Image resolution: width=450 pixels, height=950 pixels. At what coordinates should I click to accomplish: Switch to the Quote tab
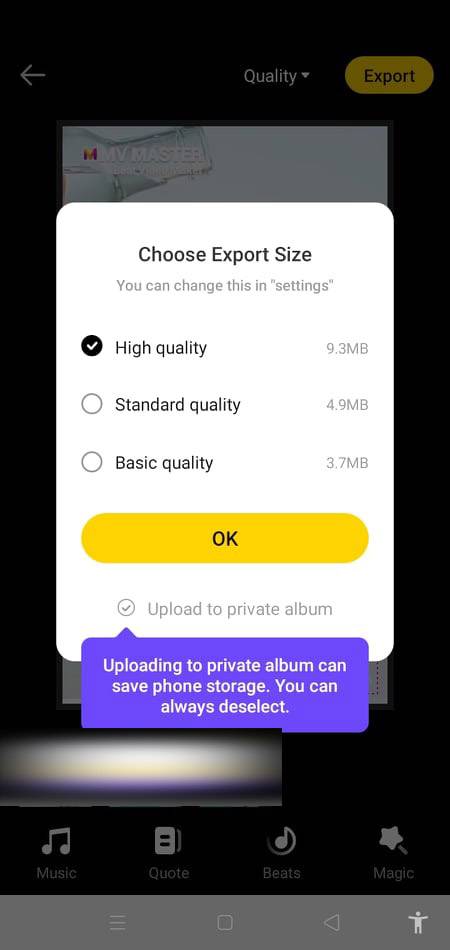point(169,853)
